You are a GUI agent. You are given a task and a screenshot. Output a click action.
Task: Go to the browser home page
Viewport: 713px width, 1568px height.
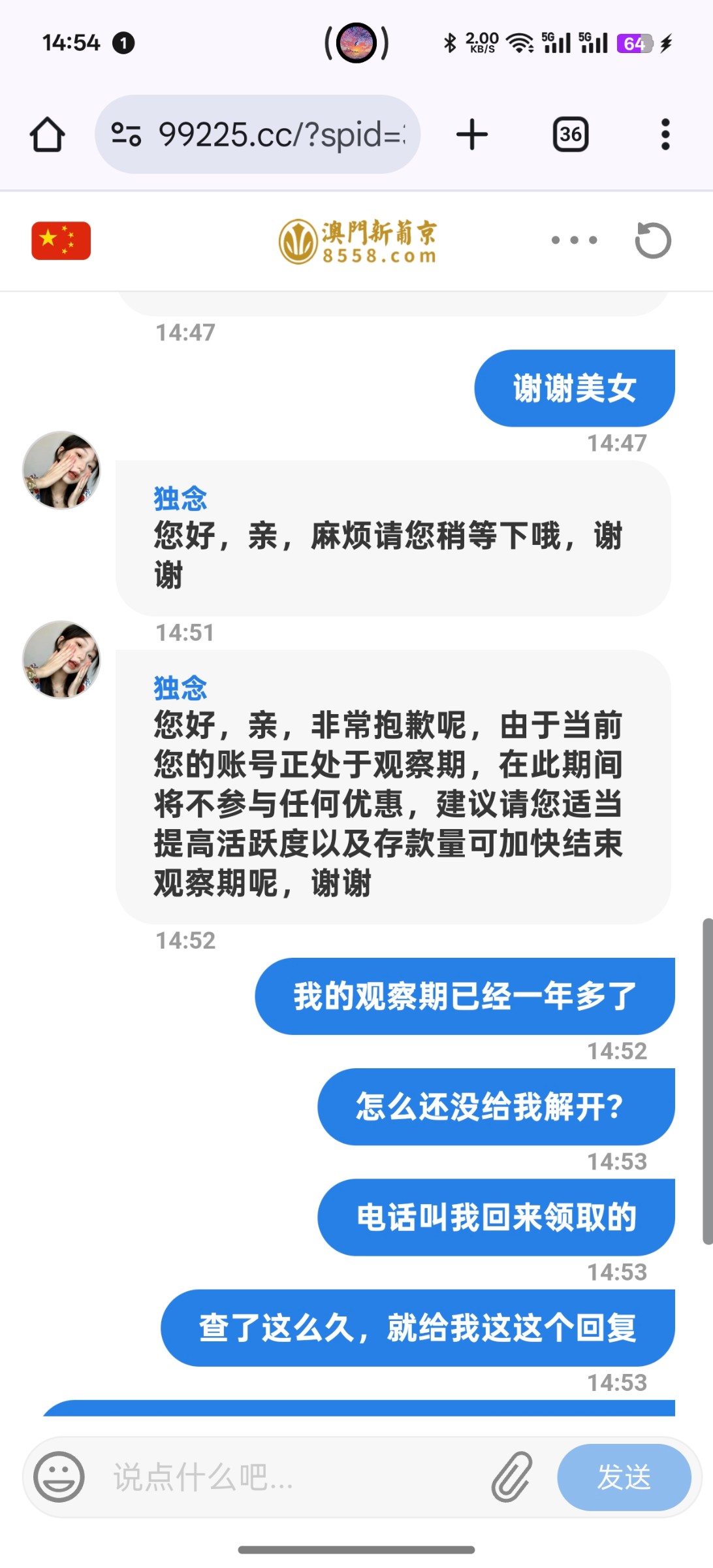point(47,135)
